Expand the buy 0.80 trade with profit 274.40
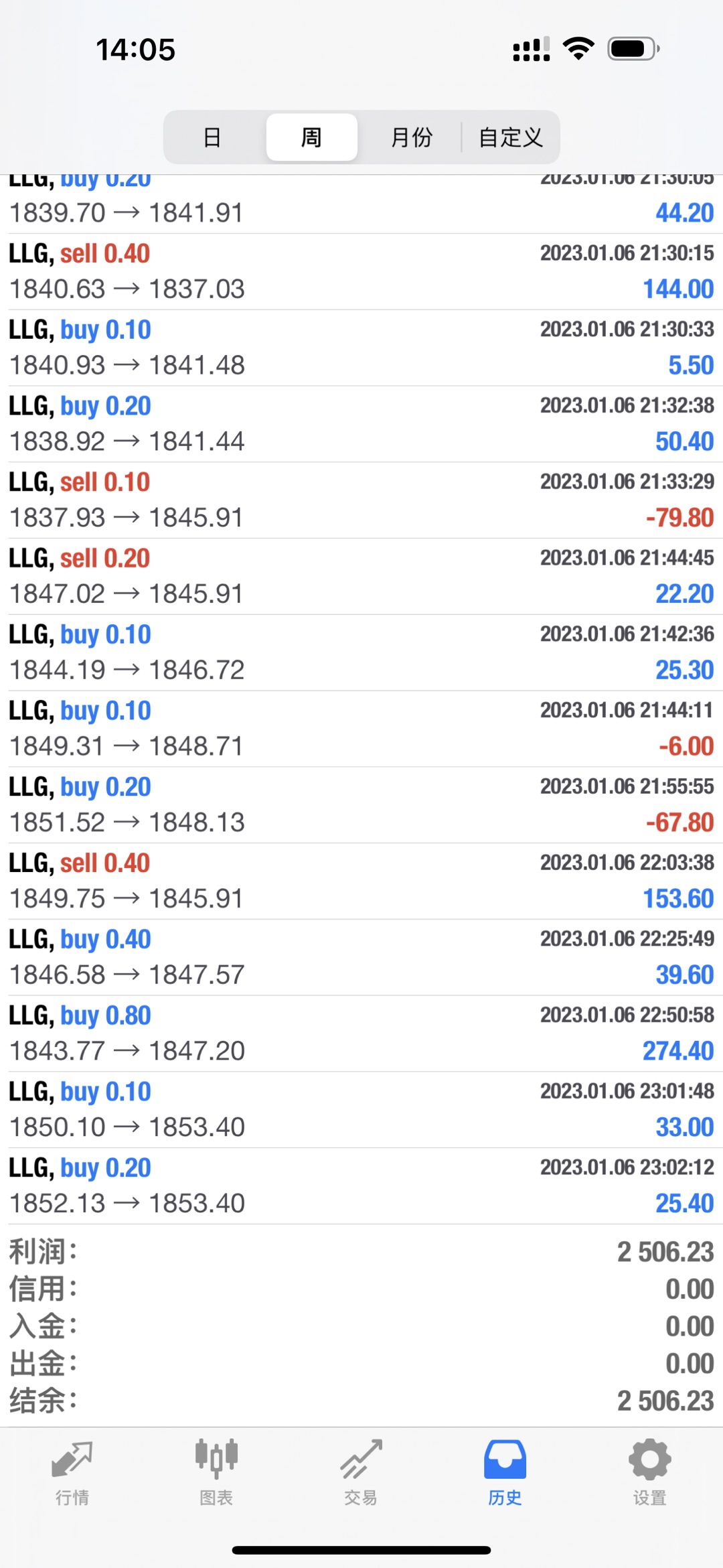 pyautogui.click(x=361, y=1033)
